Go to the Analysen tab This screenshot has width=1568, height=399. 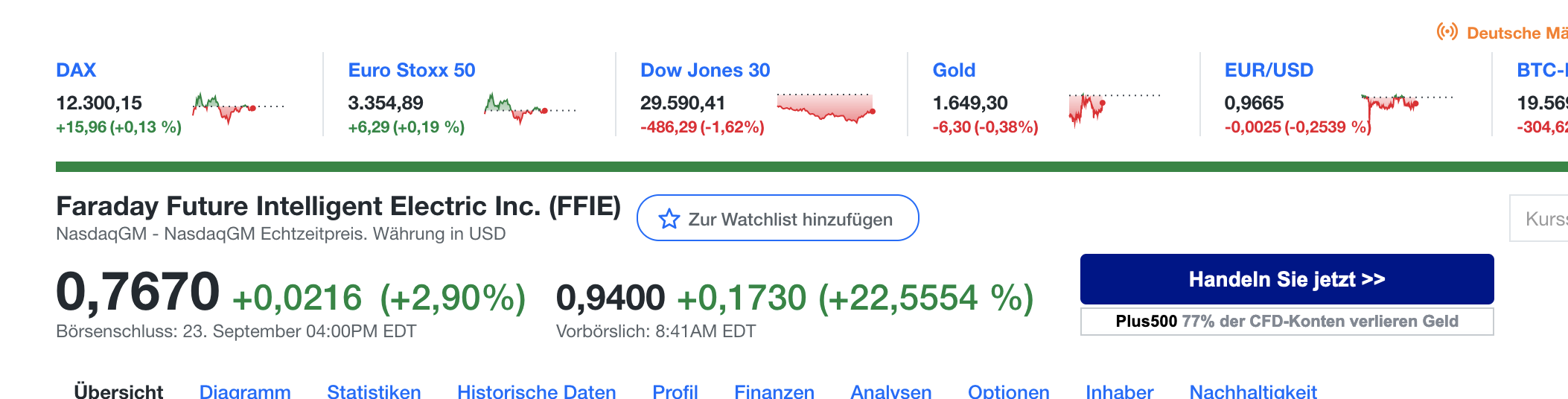click(890, 391)
